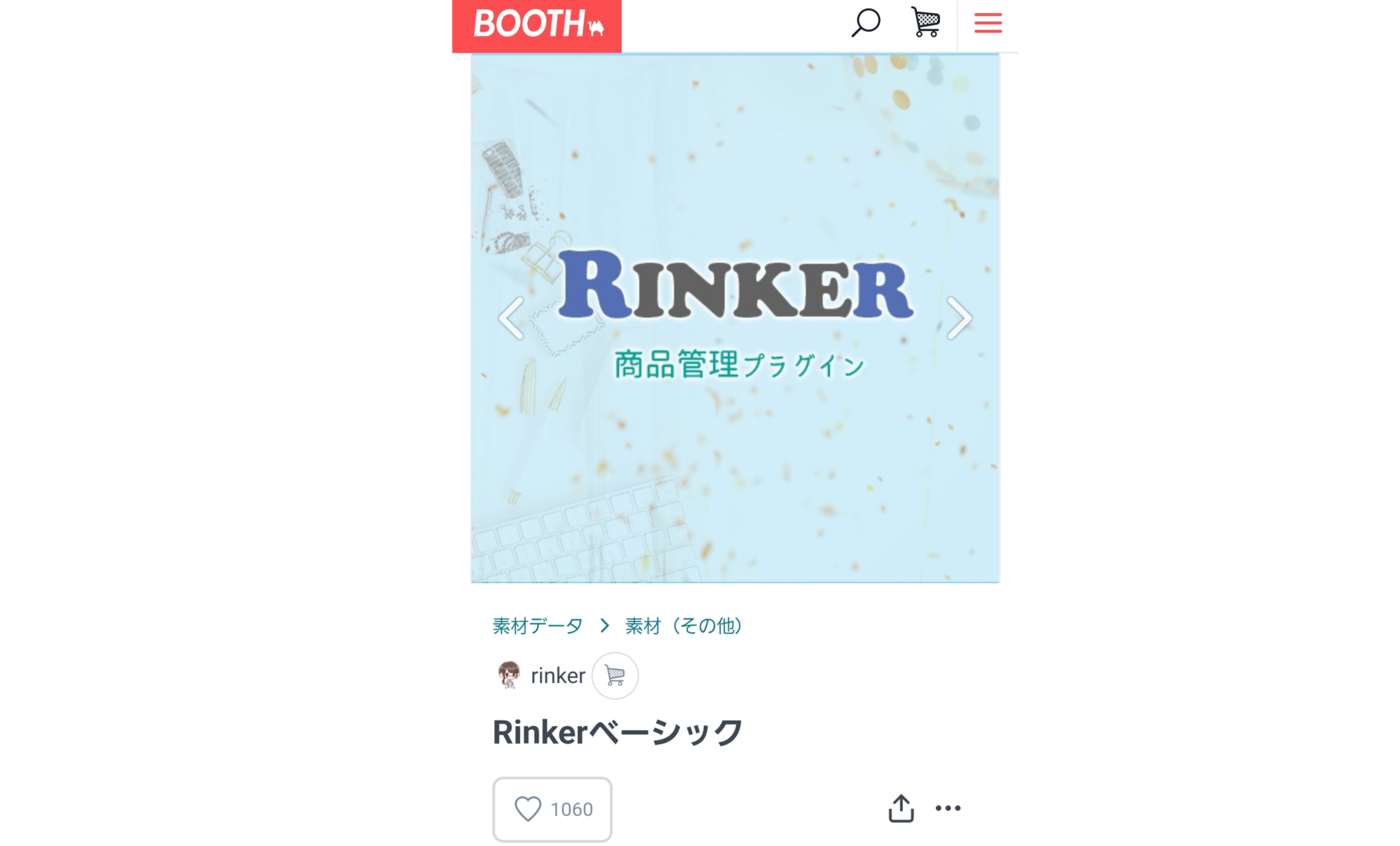Open the search magnifier icon
The height and width of the screenshot is (846, 1400).
(x=865, y=22)
